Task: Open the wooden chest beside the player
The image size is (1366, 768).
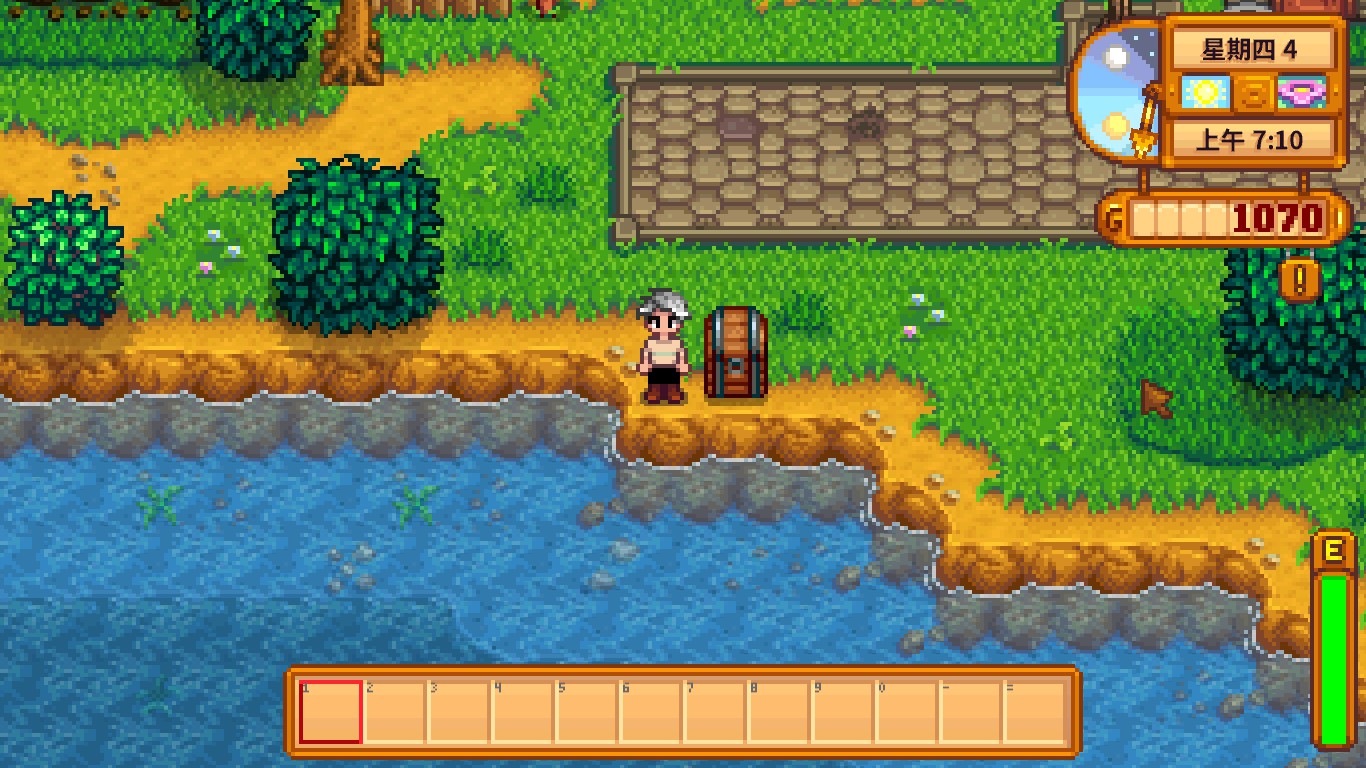Action: (735, 355)
